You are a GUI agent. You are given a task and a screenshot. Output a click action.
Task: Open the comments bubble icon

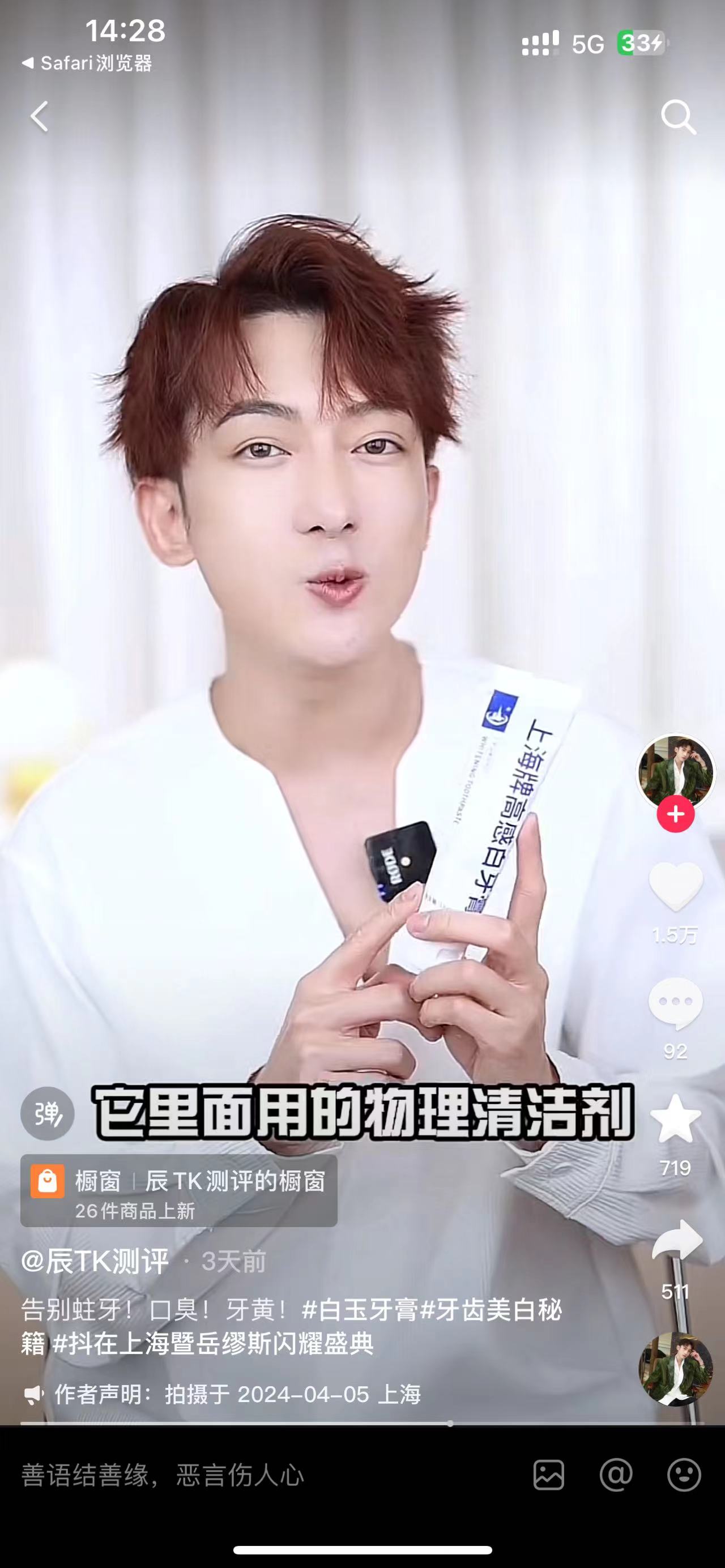click(x=675, y=1002)
